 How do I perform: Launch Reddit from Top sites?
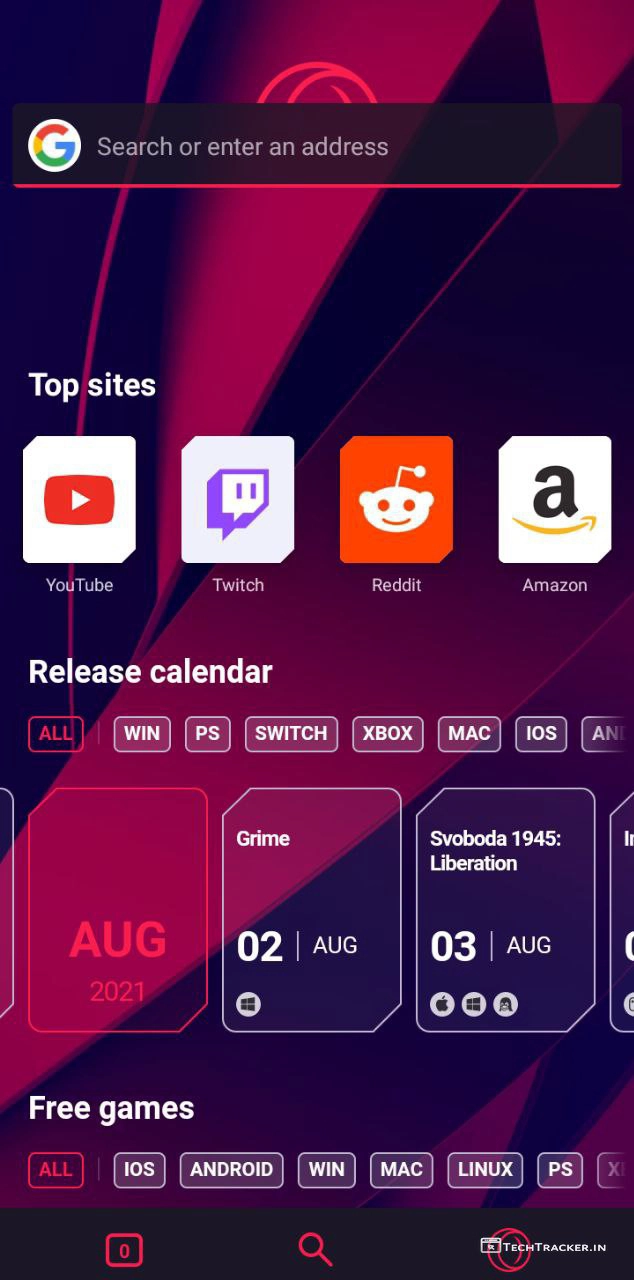pos(396,499)
